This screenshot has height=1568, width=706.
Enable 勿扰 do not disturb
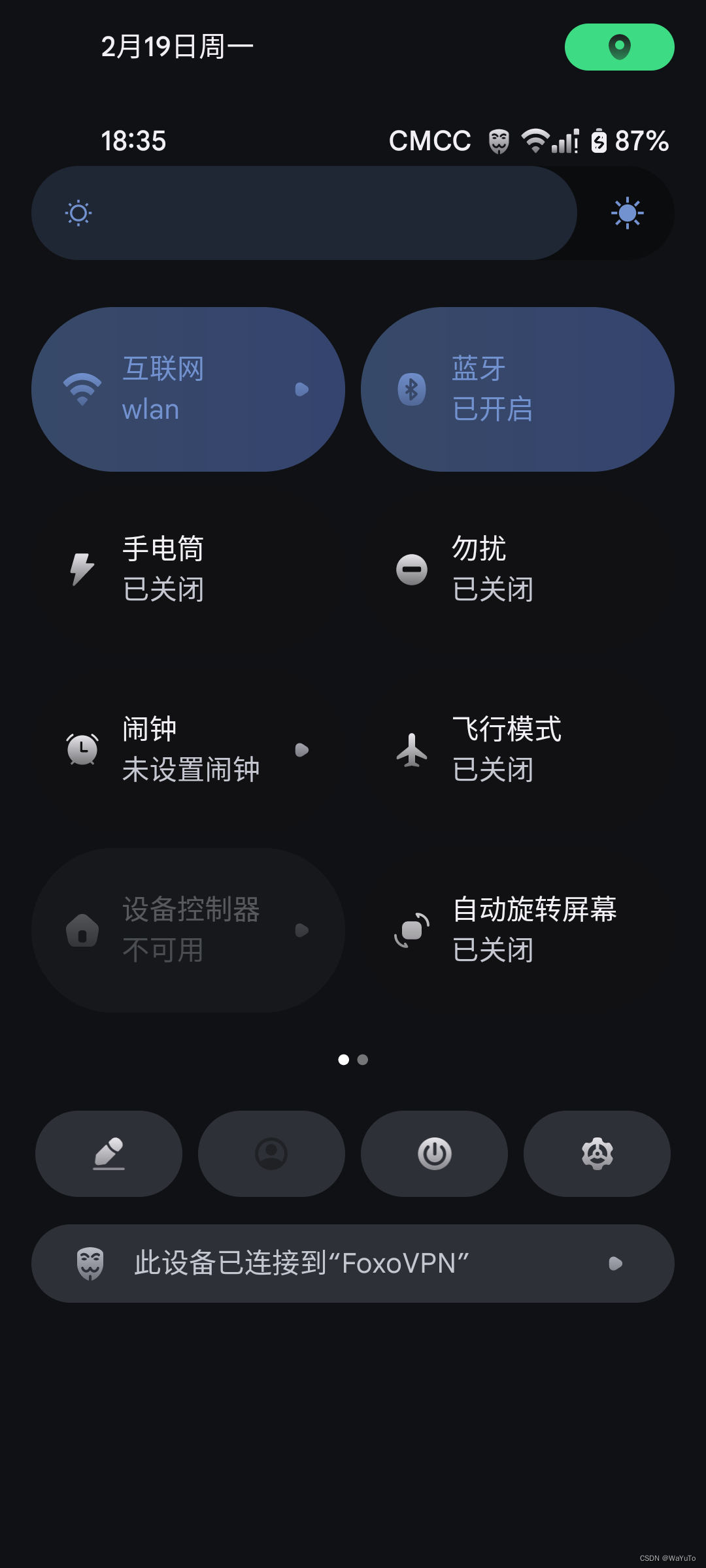pyautogui.click(x=518, y=569)
